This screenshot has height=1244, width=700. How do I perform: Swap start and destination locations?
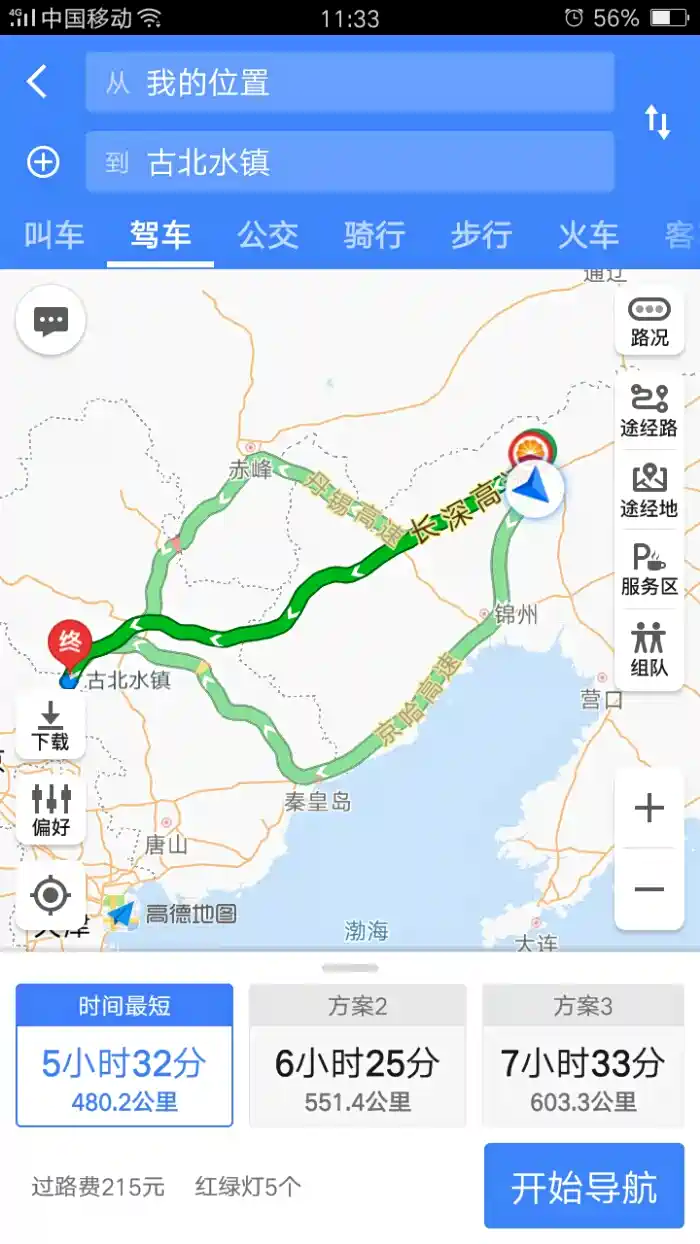(657, 122)
